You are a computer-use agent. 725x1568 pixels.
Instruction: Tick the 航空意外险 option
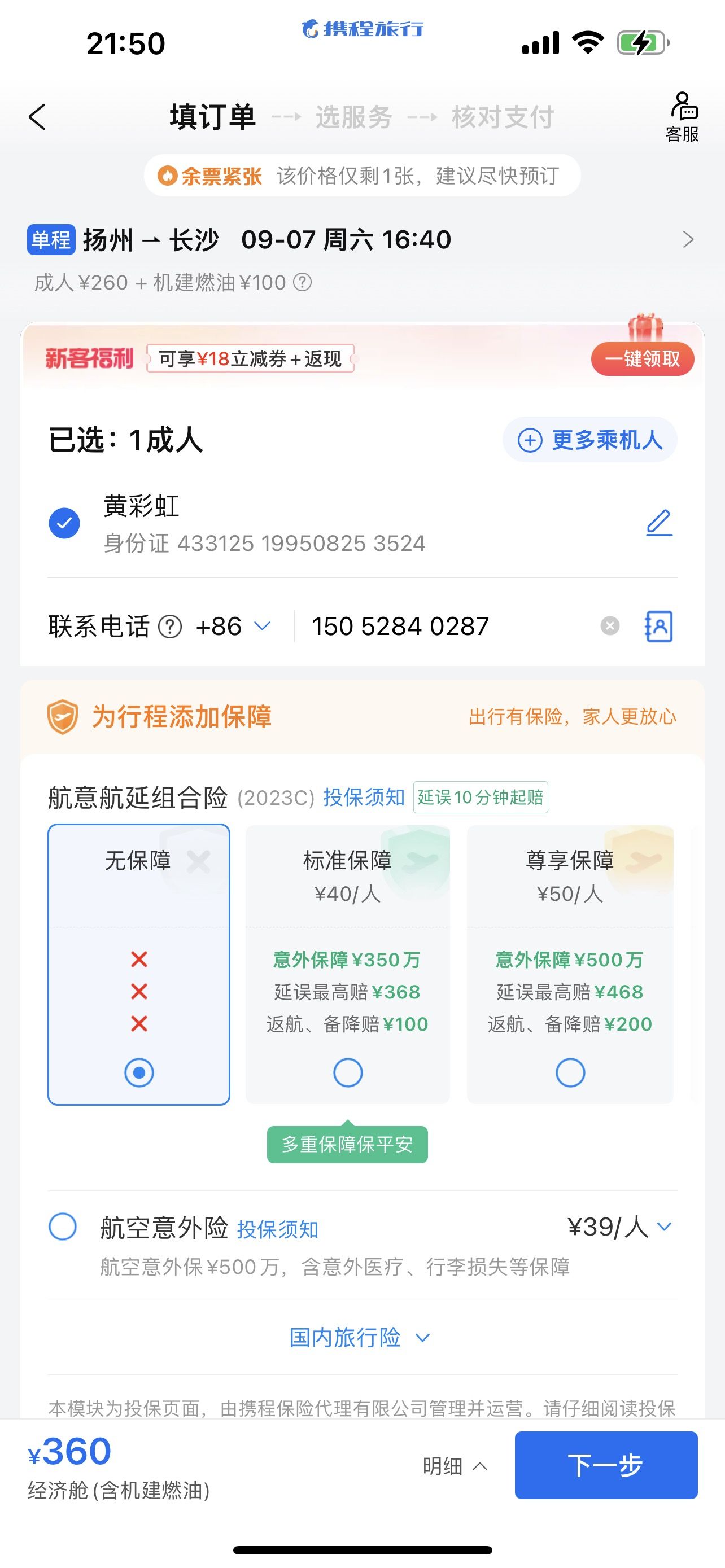coord(63,1227)
